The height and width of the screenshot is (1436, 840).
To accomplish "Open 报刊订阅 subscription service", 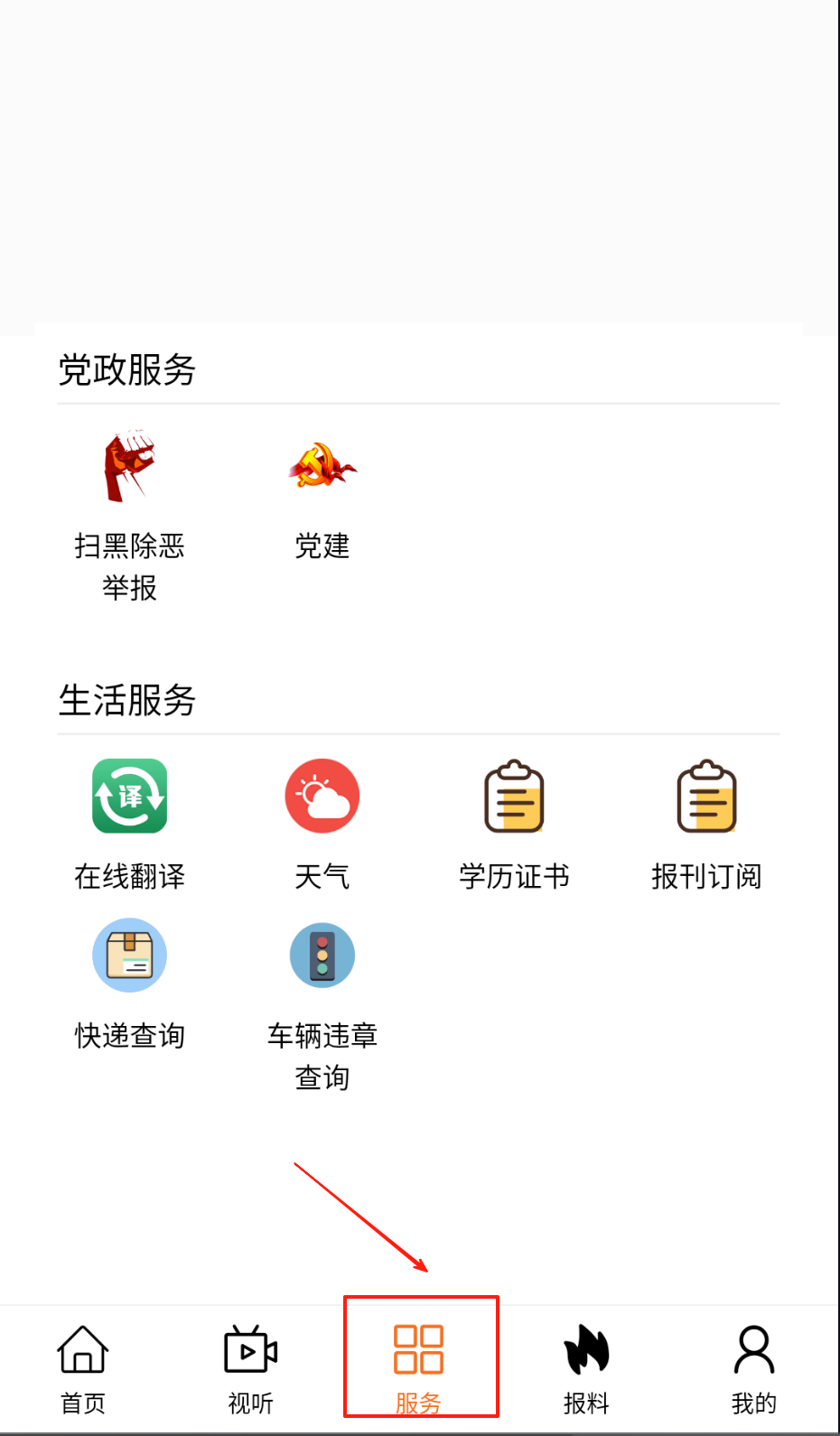I will click(706, 797).
